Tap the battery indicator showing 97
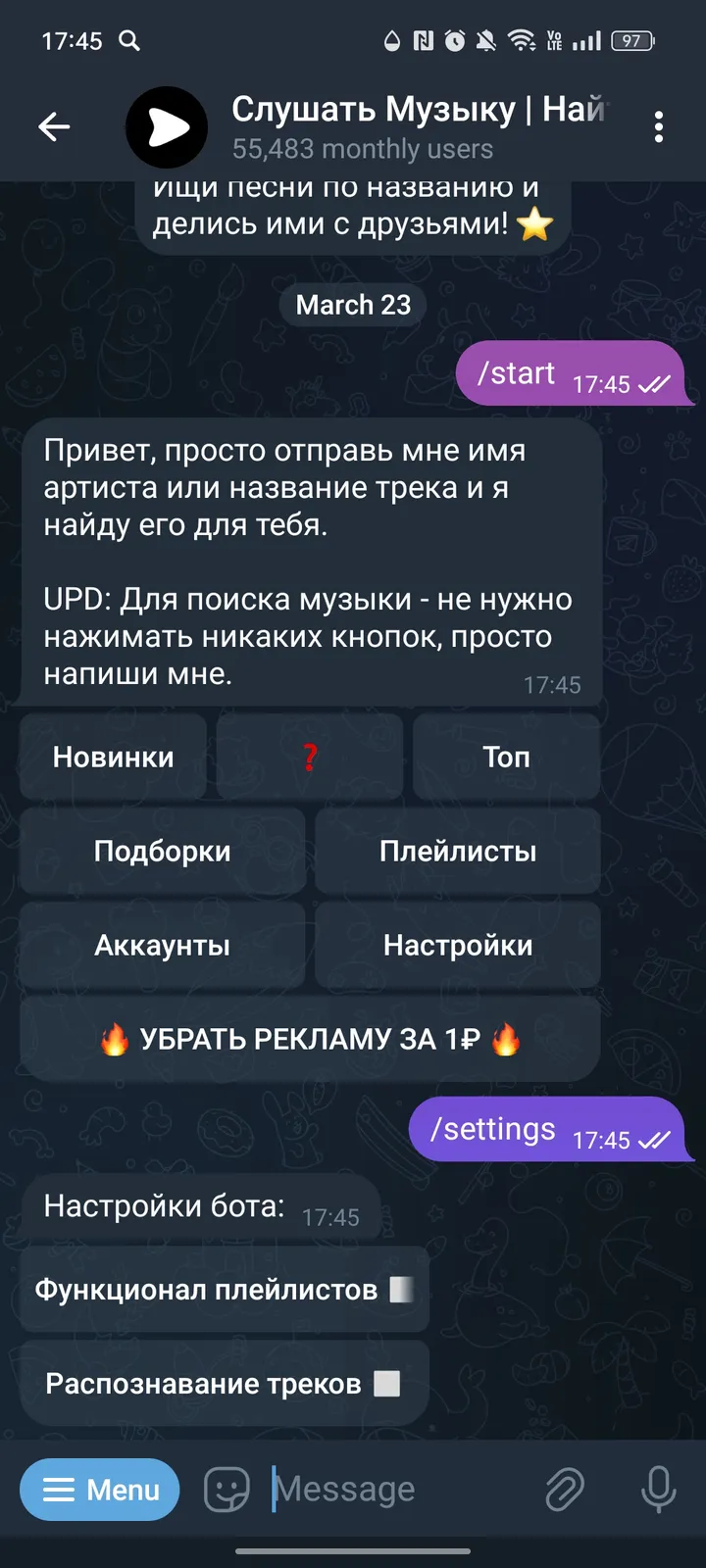This screenshot has width=706, height=1568. pyautogui.click(x=631, y=41)
